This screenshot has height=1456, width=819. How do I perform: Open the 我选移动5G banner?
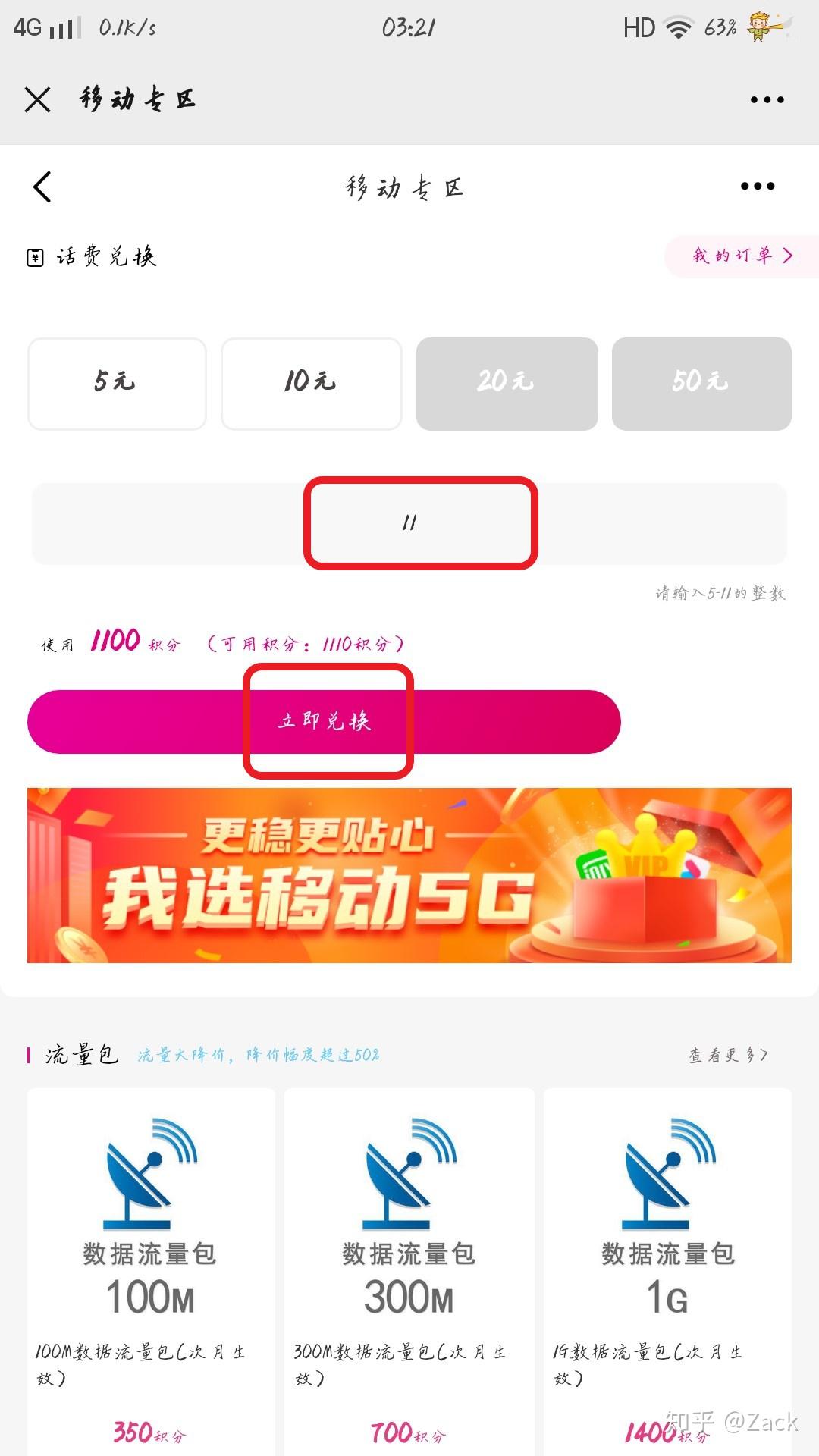(x=409, y=875)
